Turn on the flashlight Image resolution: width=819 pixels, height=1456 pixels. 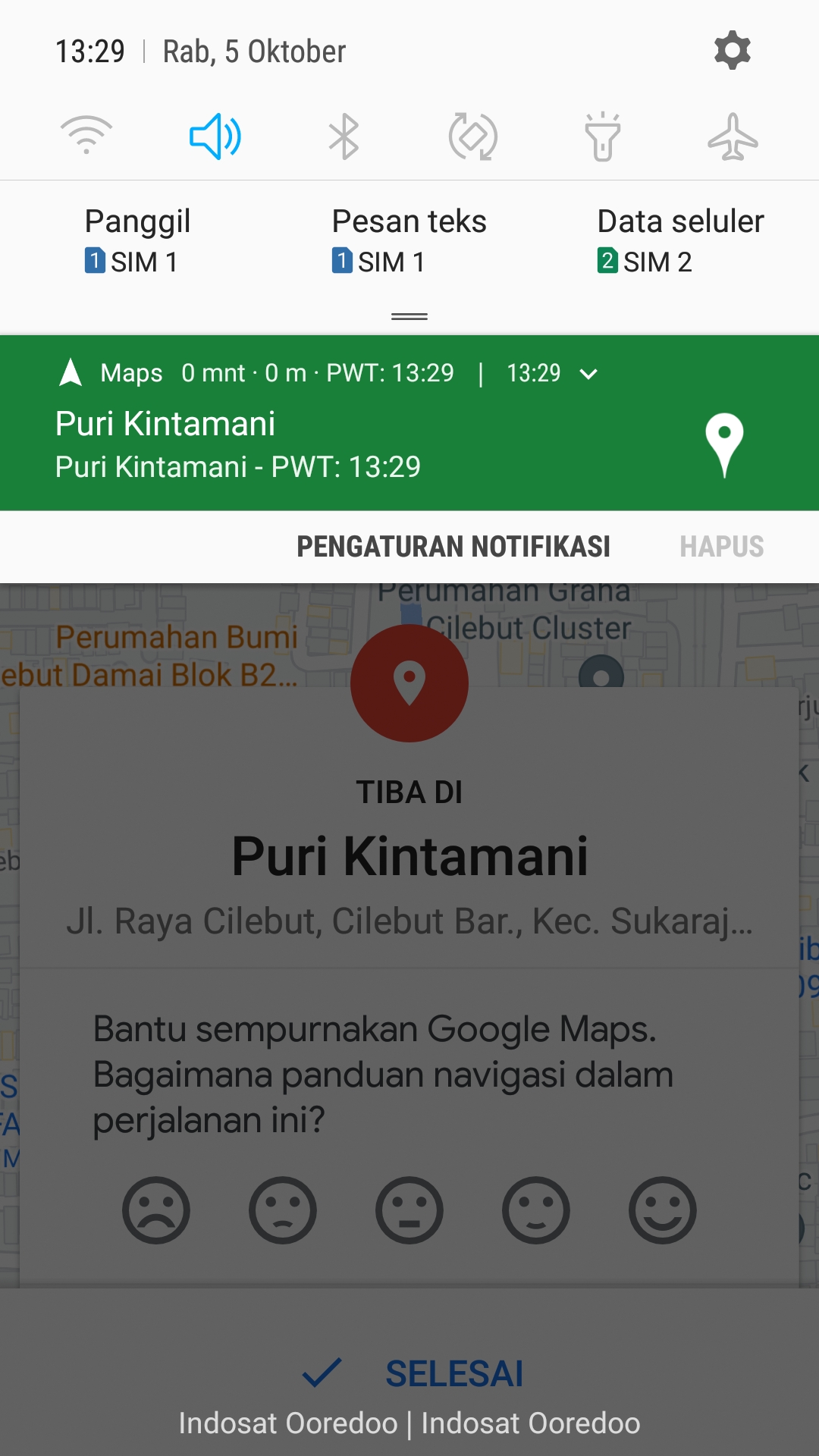coord(603,136)
